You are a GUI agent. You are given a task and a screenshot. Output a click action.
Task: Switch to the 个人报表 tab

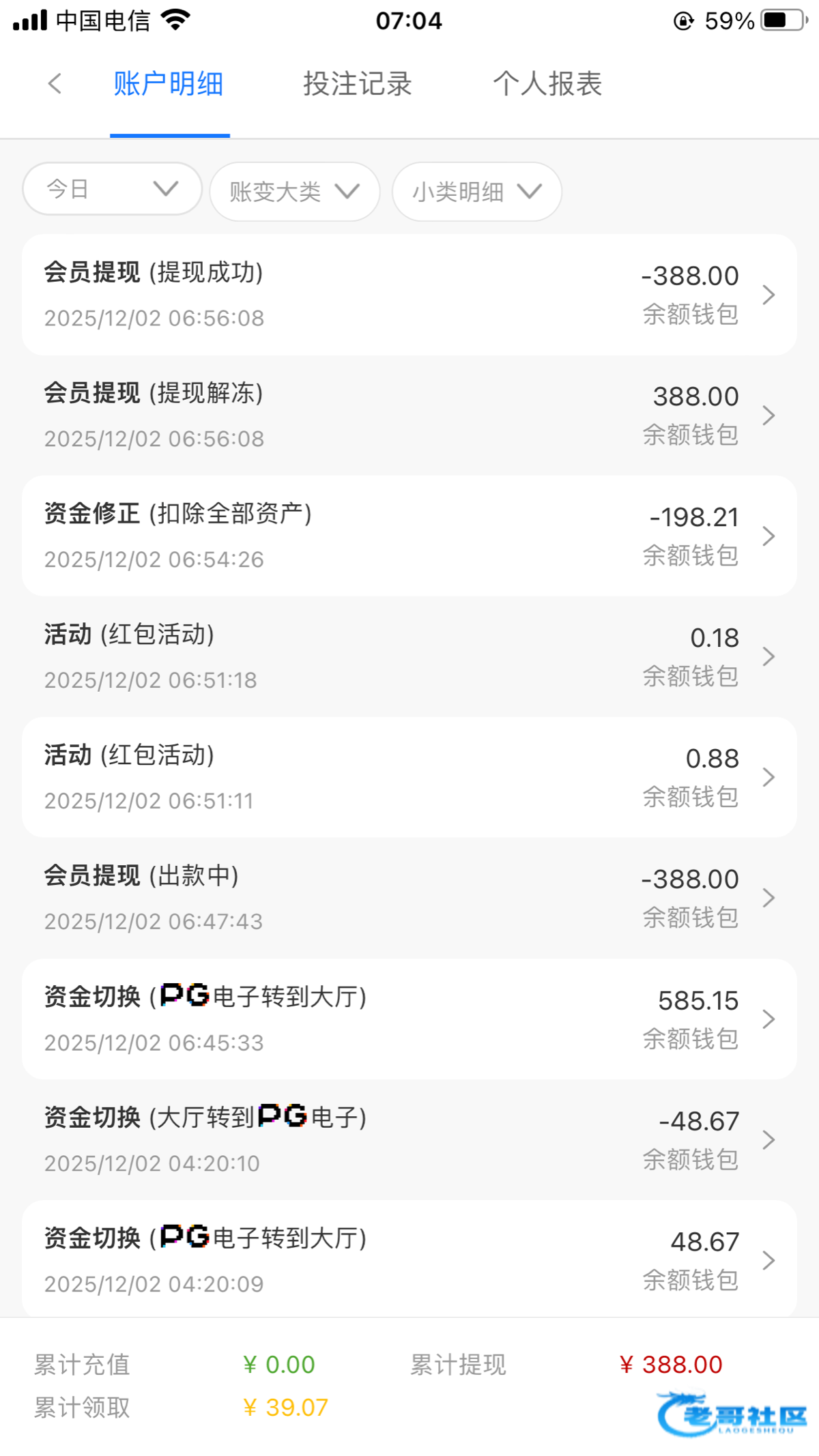(547, 84)
